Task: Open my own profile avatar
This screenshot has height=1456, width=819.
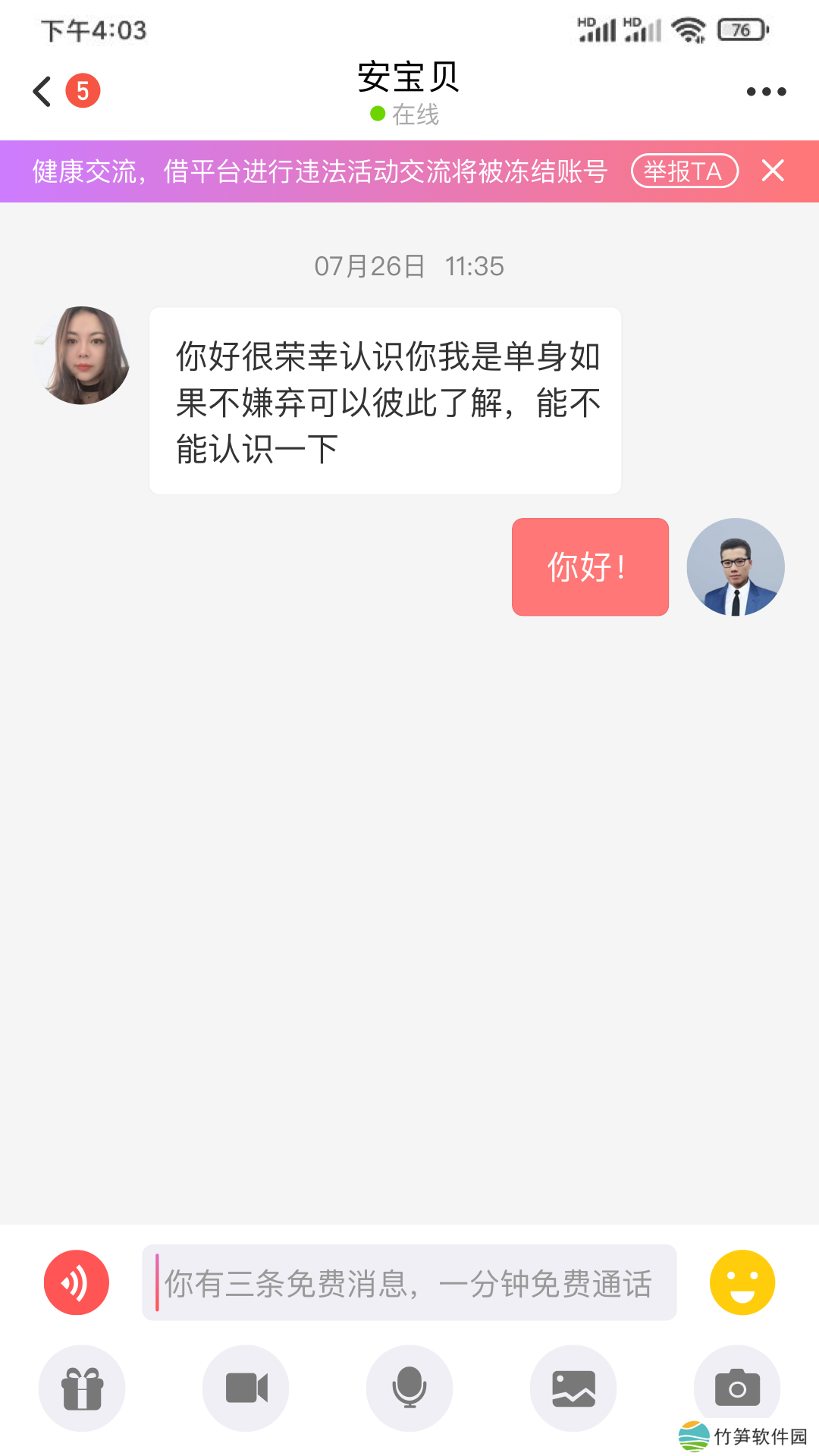Action: (x=735, y=567)
